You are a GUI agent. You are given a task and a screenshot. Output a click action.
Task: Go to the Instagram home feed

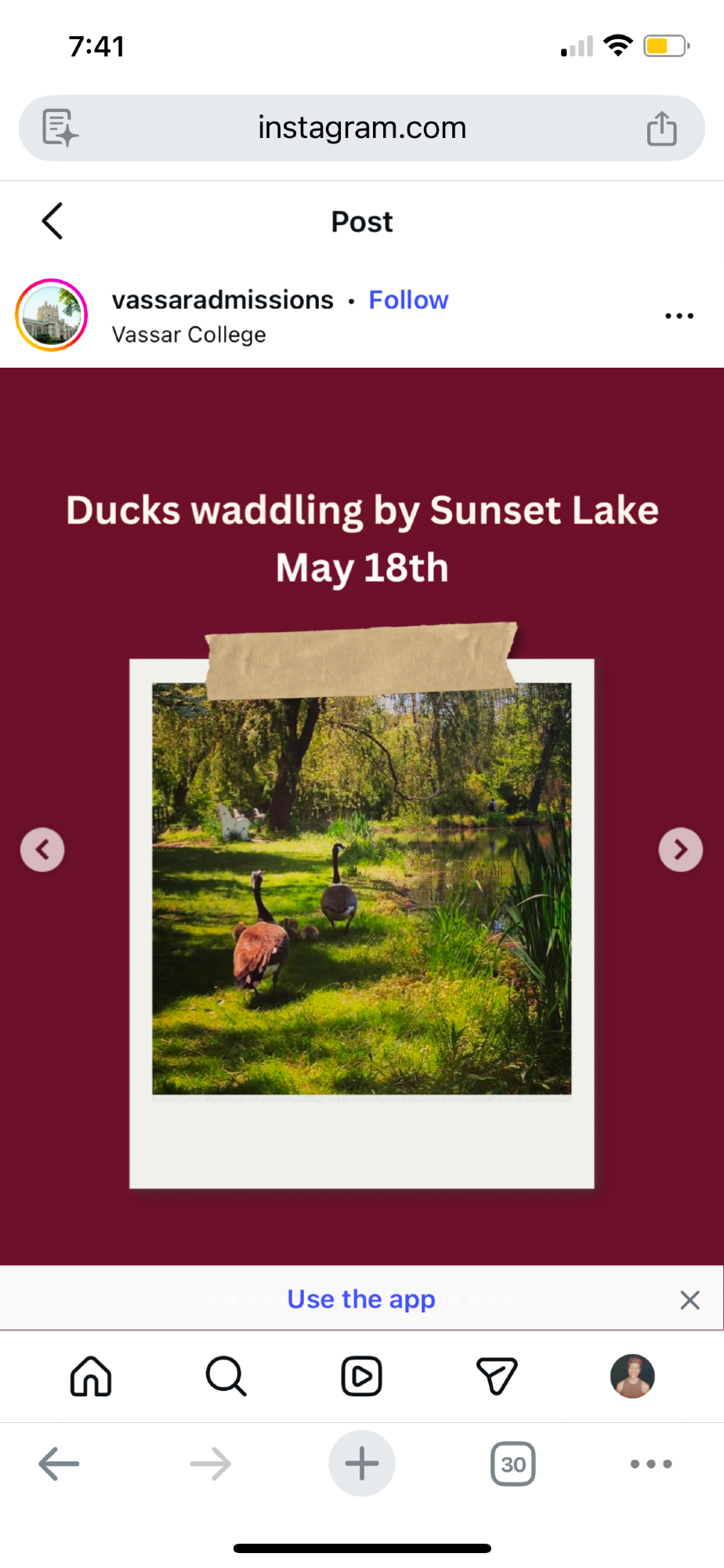[91, 1377]
